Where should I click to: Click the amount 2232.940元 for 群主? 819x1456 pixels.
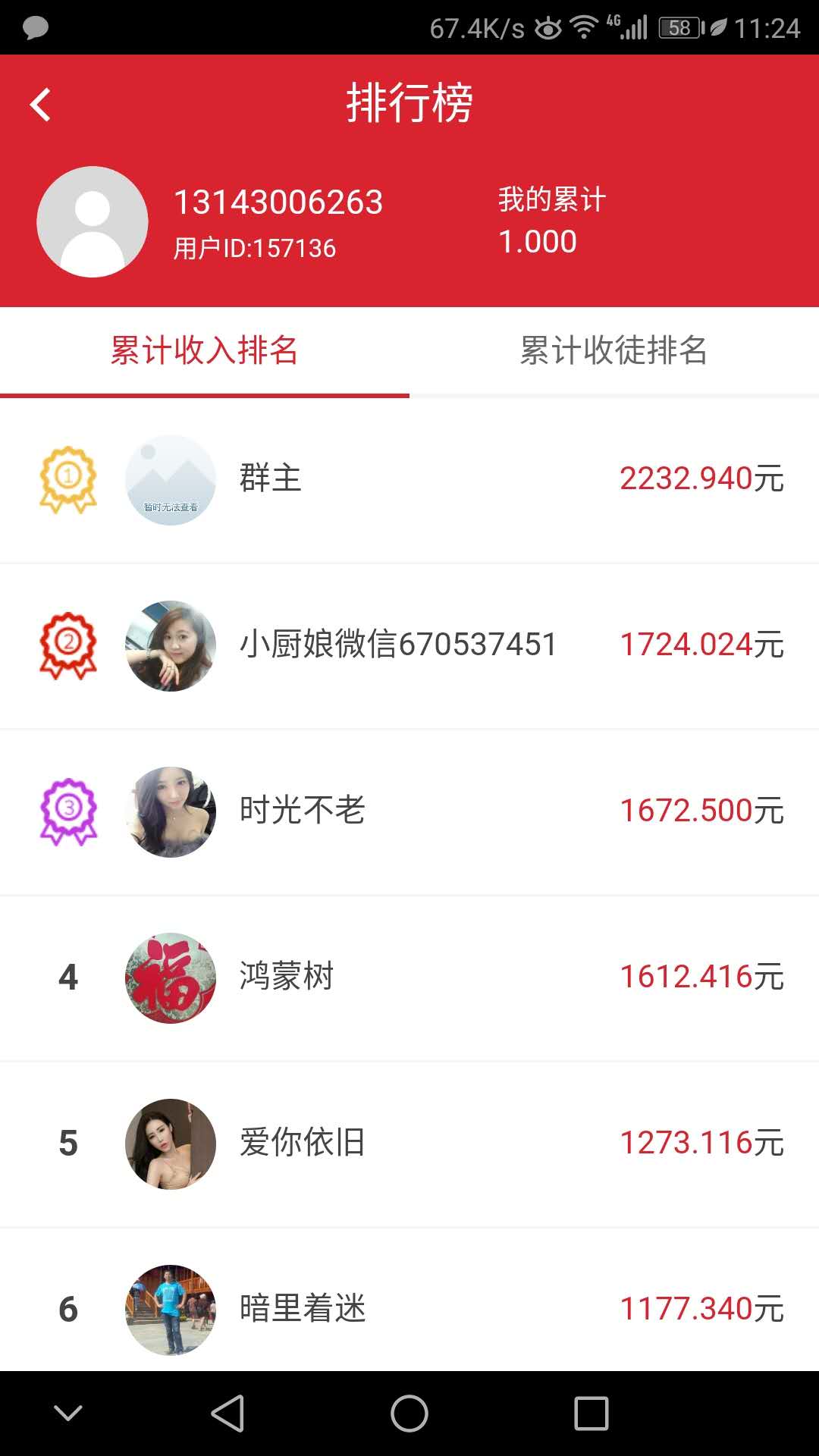[701, 479]
